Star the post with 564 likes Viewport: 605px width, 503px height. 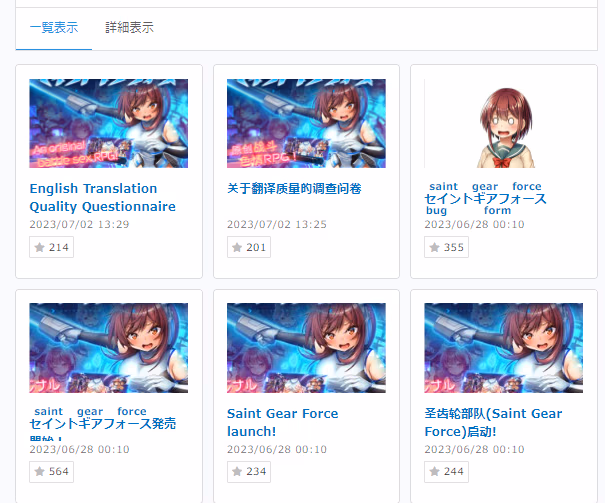(51, 472)
